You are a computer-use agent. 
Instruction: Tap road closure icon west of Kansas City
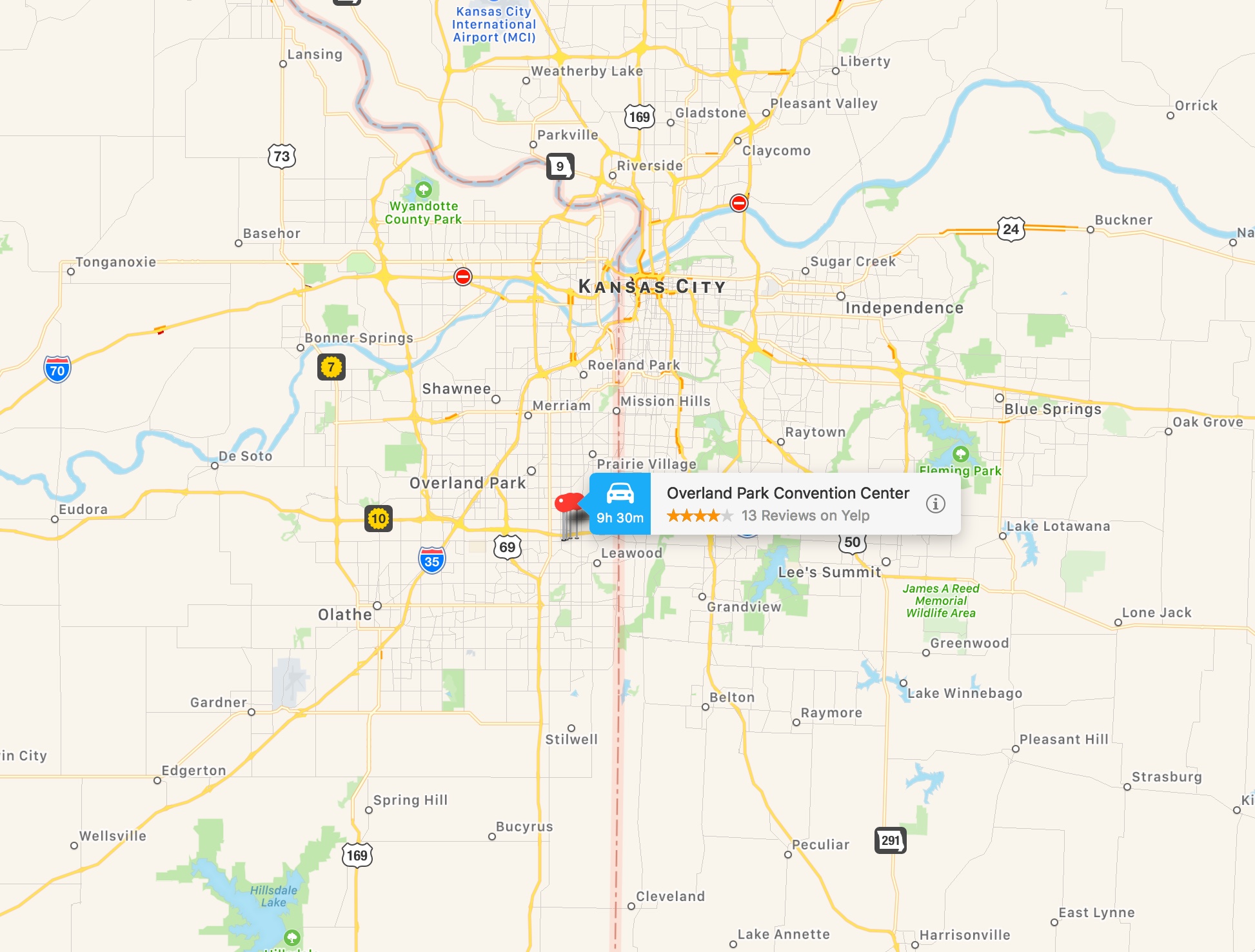(x=462, y=277)
